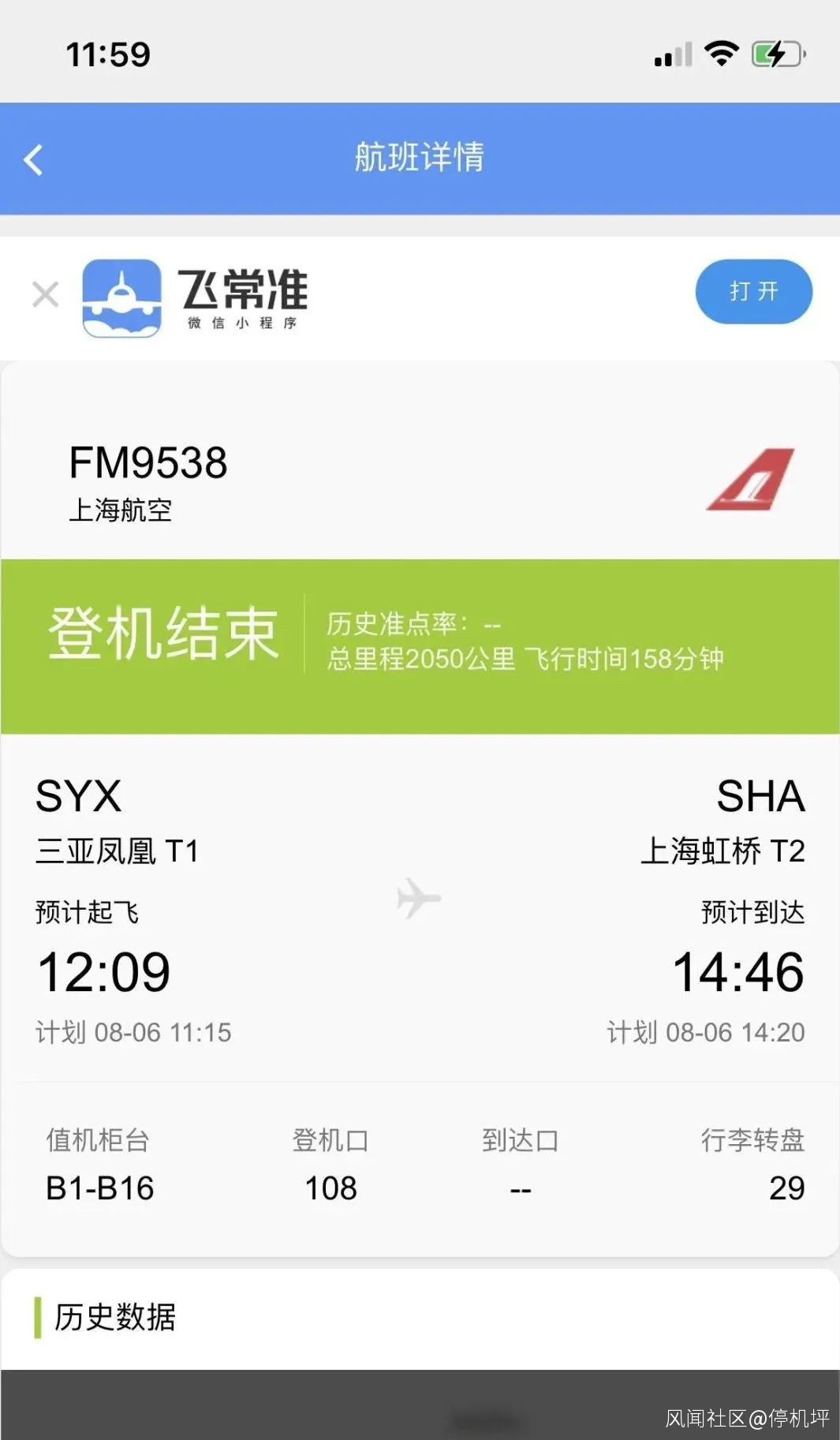
Task: Tap 打开 to open the 飞常准 mini program
Action: (x=753, y=291)
